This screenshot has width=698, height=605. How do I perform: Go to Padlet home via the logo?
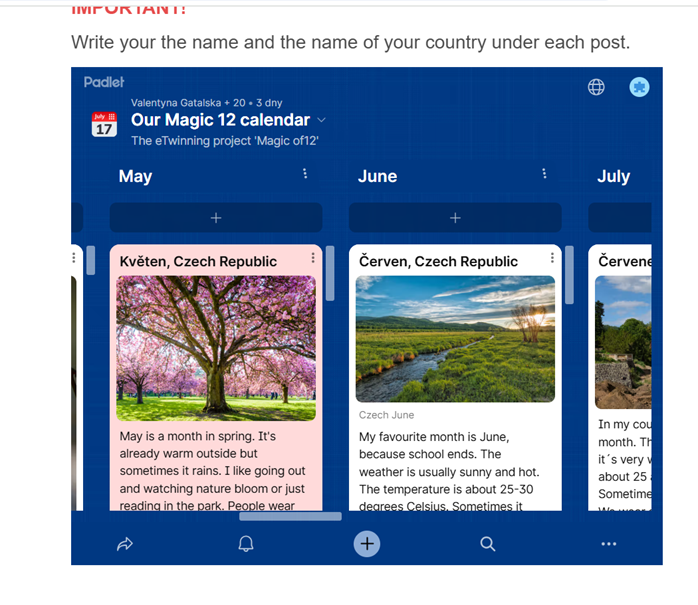(104, 82)
